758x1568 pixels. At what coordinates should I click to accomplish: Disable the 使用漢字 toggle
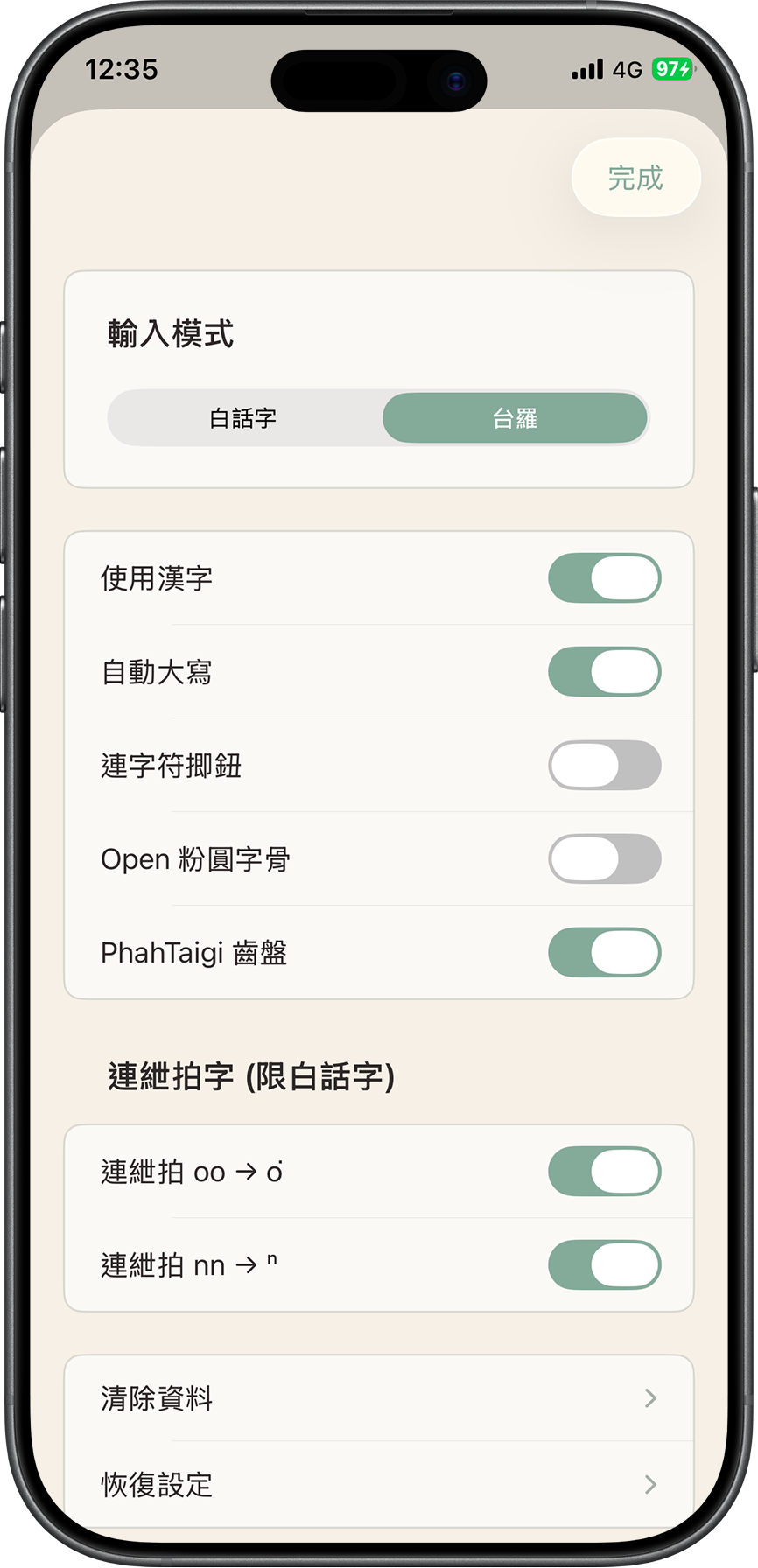point(605,577)
